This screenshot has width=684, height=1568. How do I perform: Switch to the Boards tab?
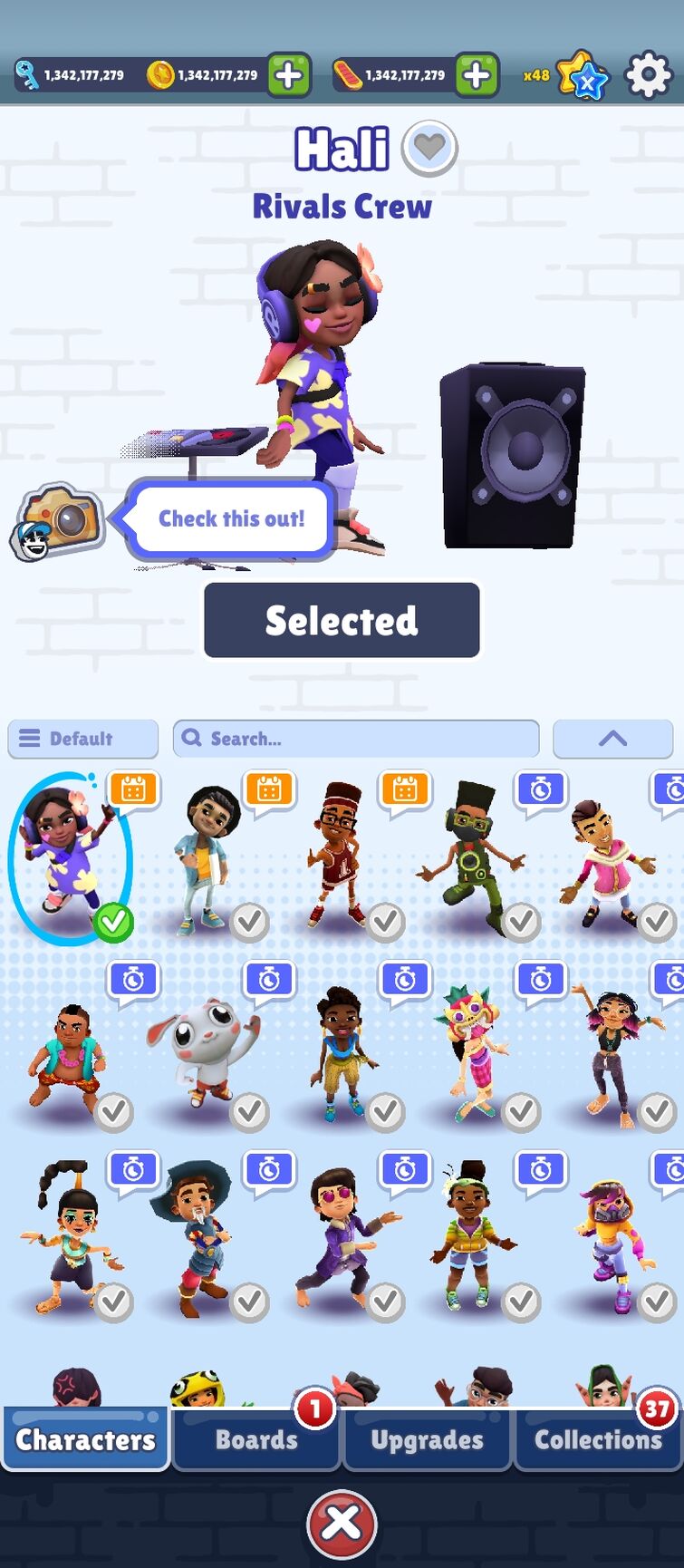pos(256,1439)
